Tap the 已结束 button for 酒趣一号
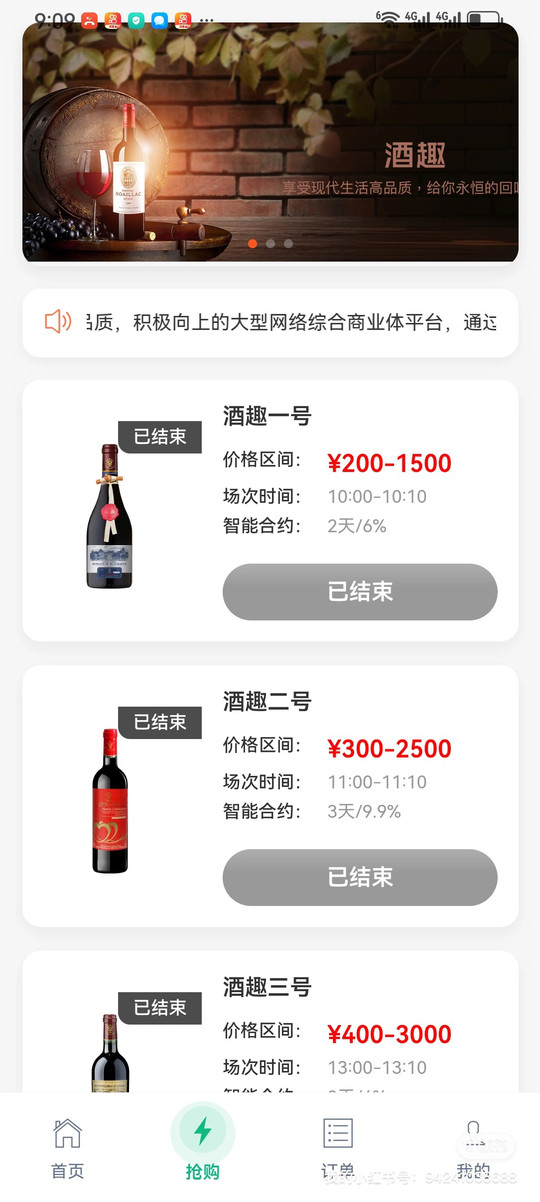This screenshot has height=1202, width=540. (x=360, y=592)
